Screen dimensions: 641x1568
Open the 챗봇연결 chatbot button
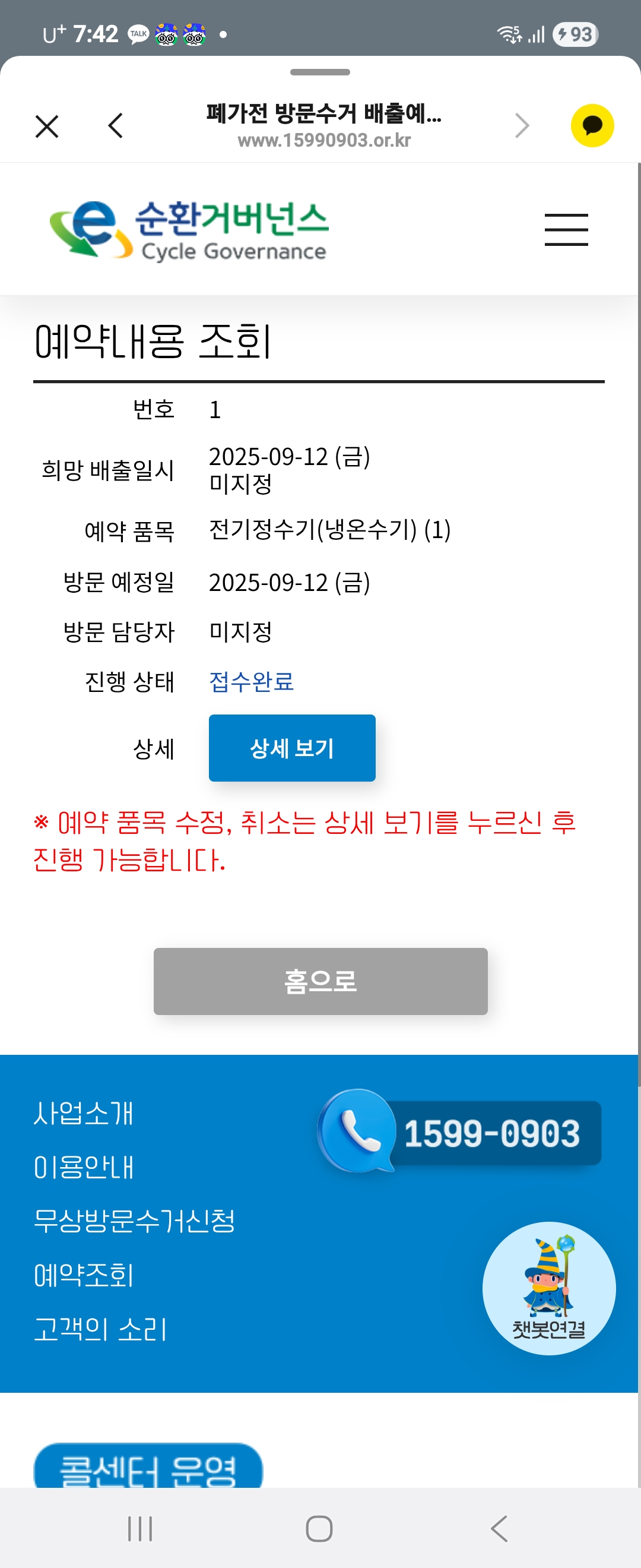[548, 1288]
